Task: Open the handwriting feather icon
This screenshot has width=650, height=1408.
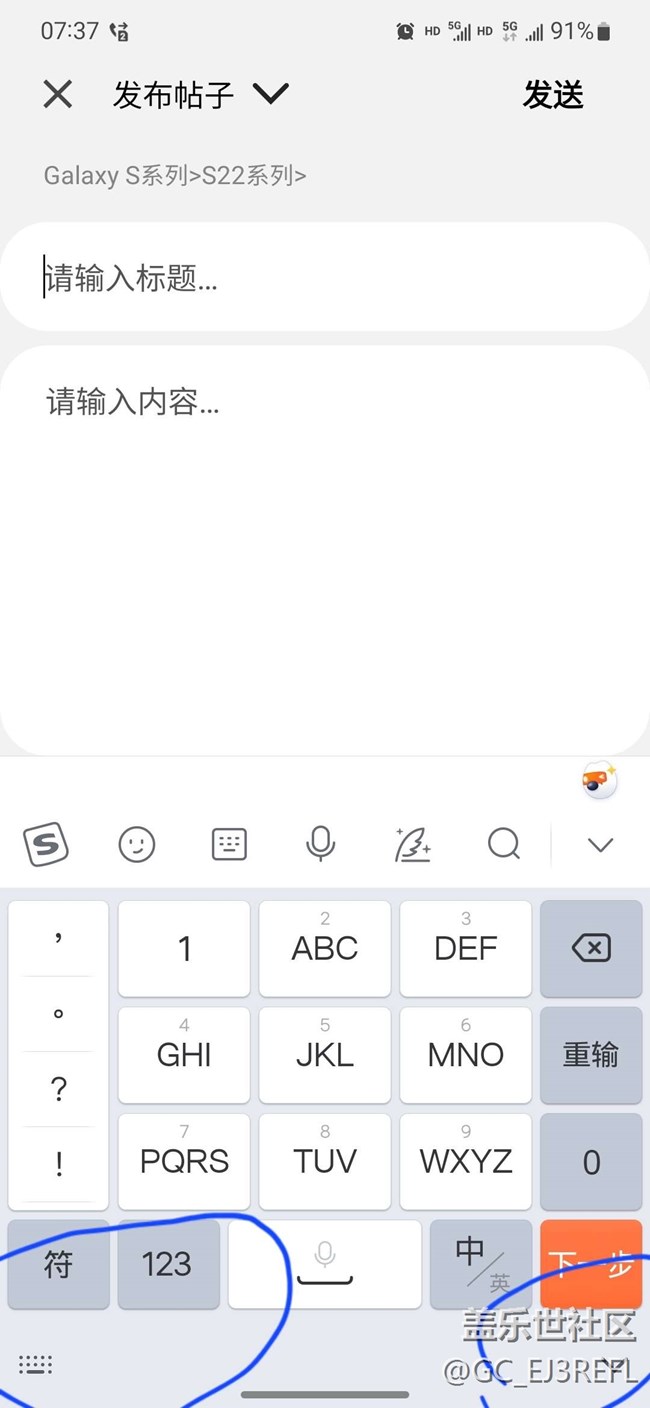Action: tap(412, 845)
